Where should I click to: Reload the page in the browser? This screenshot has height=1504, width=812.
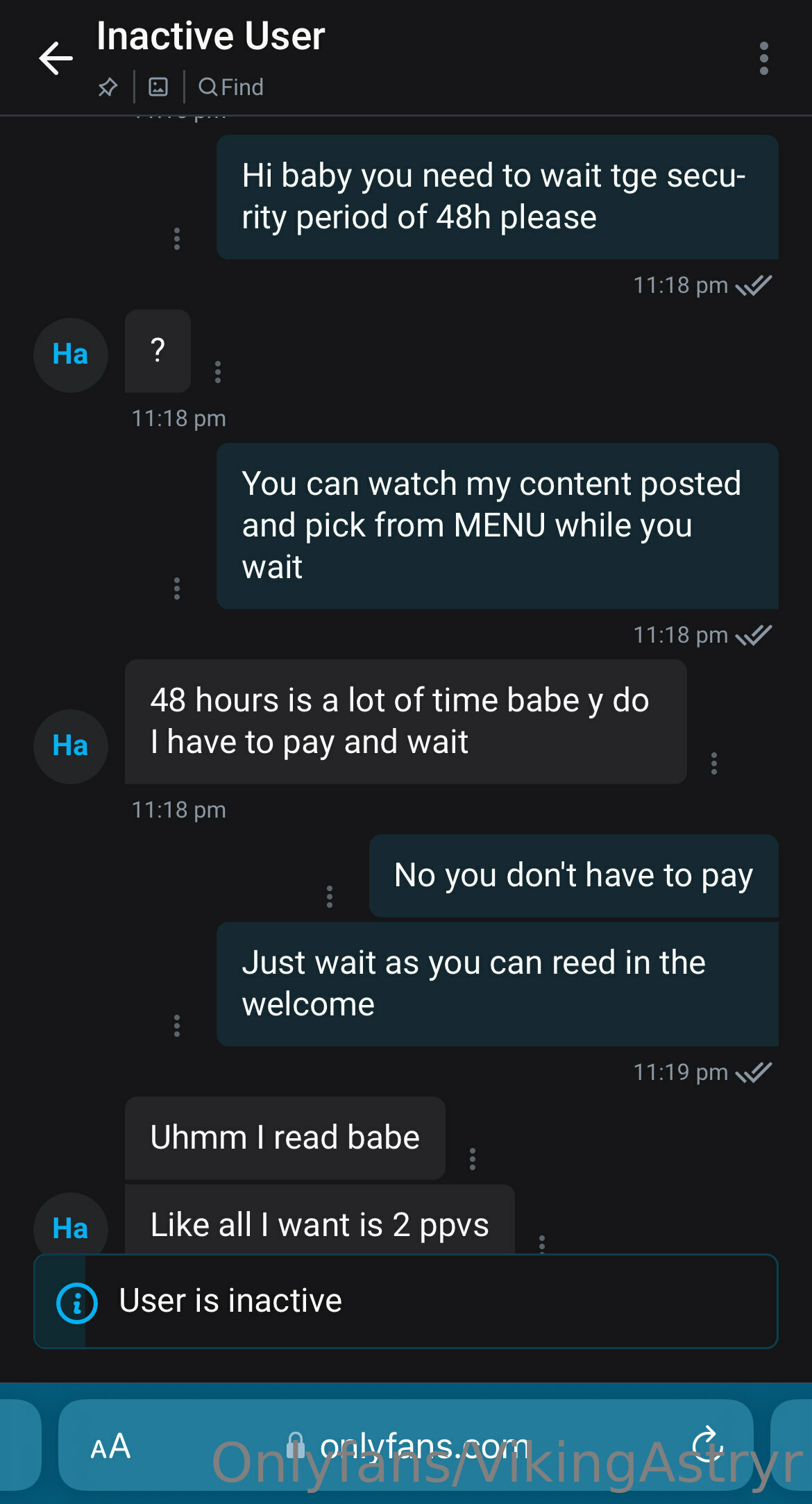tap(707, 1444)
